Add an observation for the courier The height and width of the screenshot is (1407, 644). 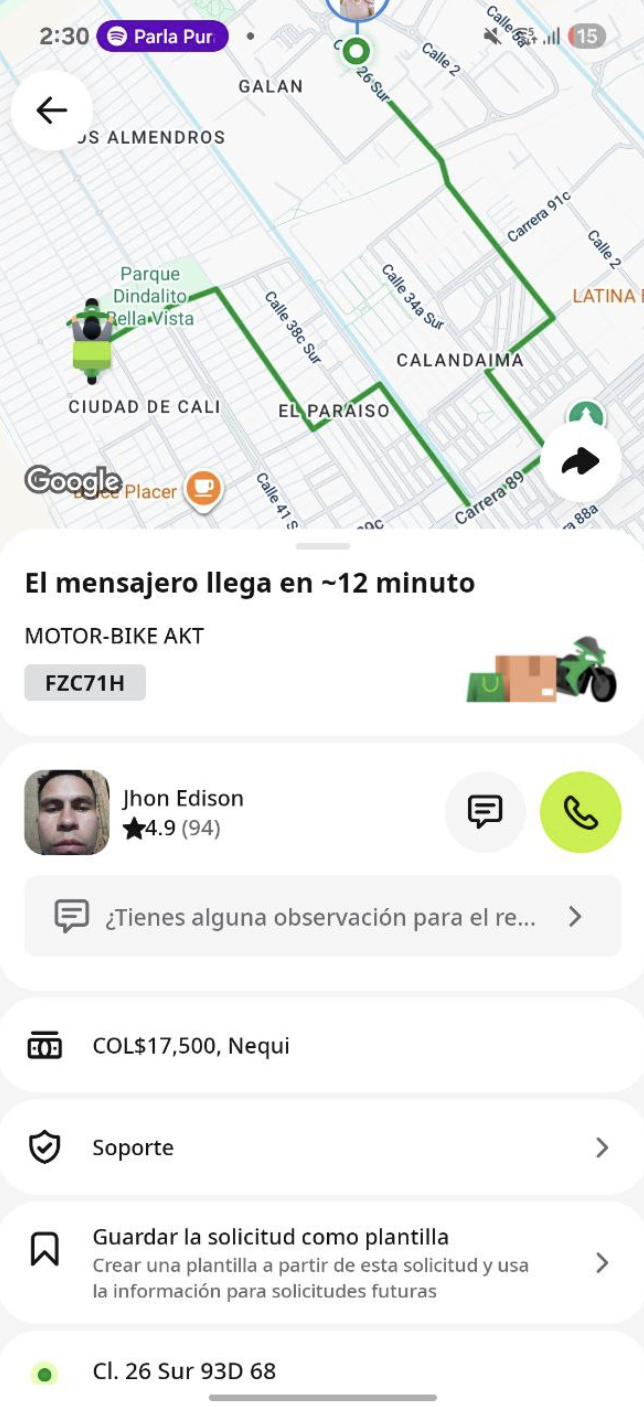322,916
